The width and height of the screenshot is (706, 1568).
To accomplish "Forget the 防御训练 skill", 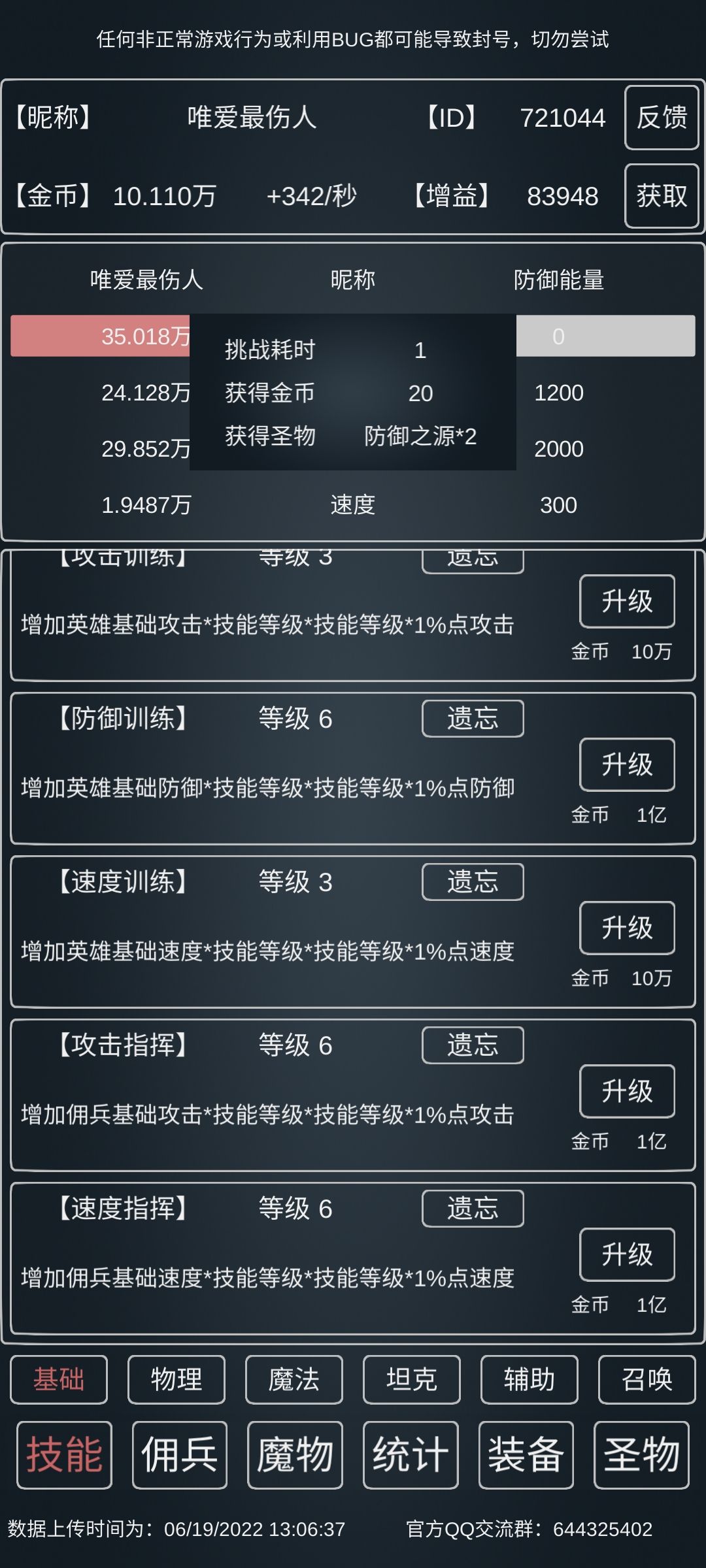I will click(x=473, y=719).
